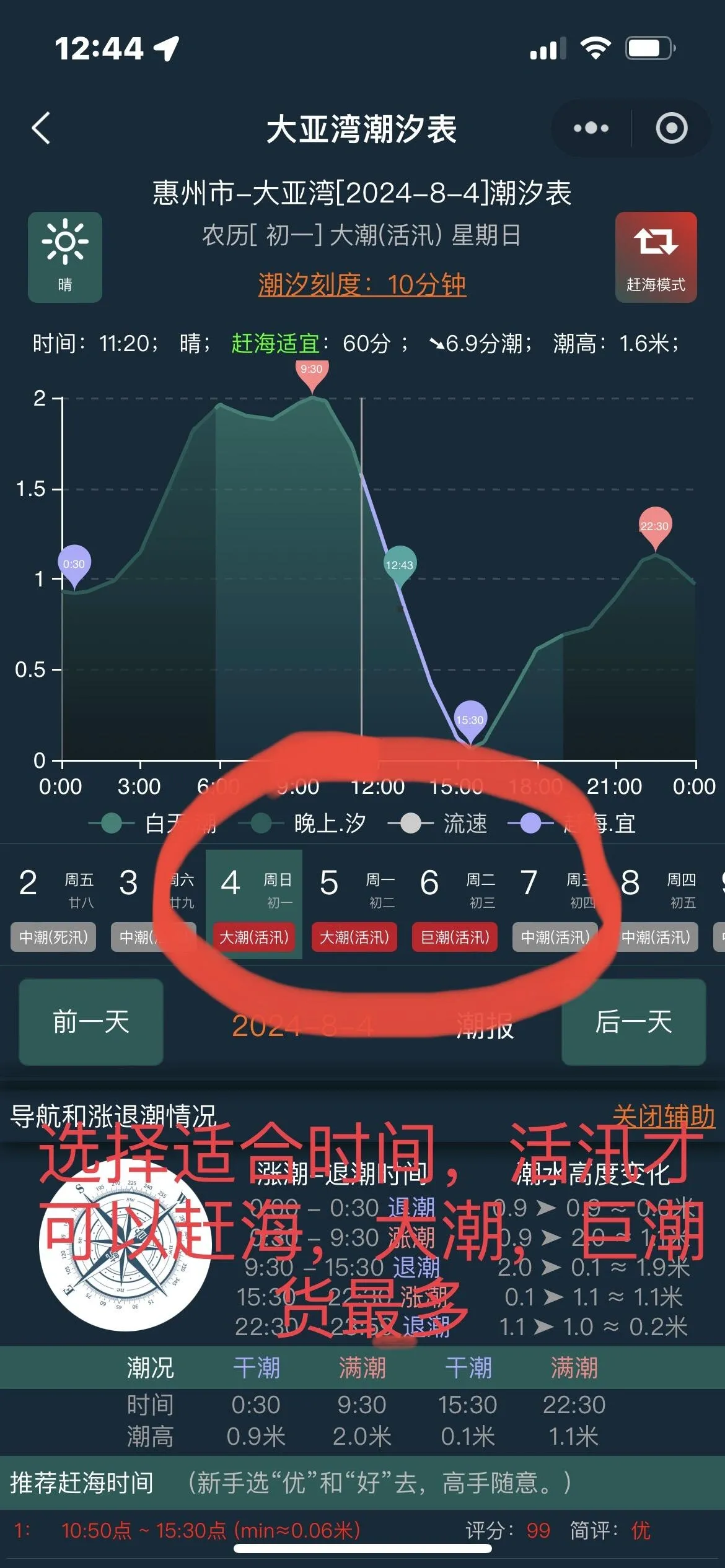Open the sunny weather (晴) button
The height and width of the screenshot is (1568, 725).
tap(65, 257)
